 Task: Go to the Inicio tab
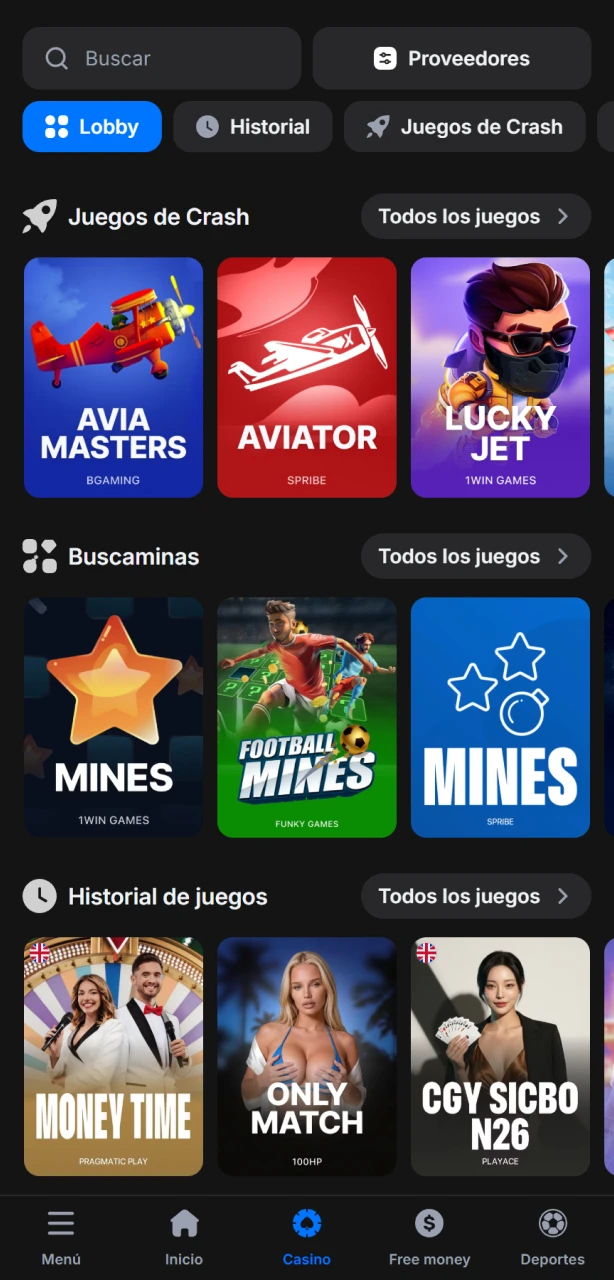[184, 1238]
